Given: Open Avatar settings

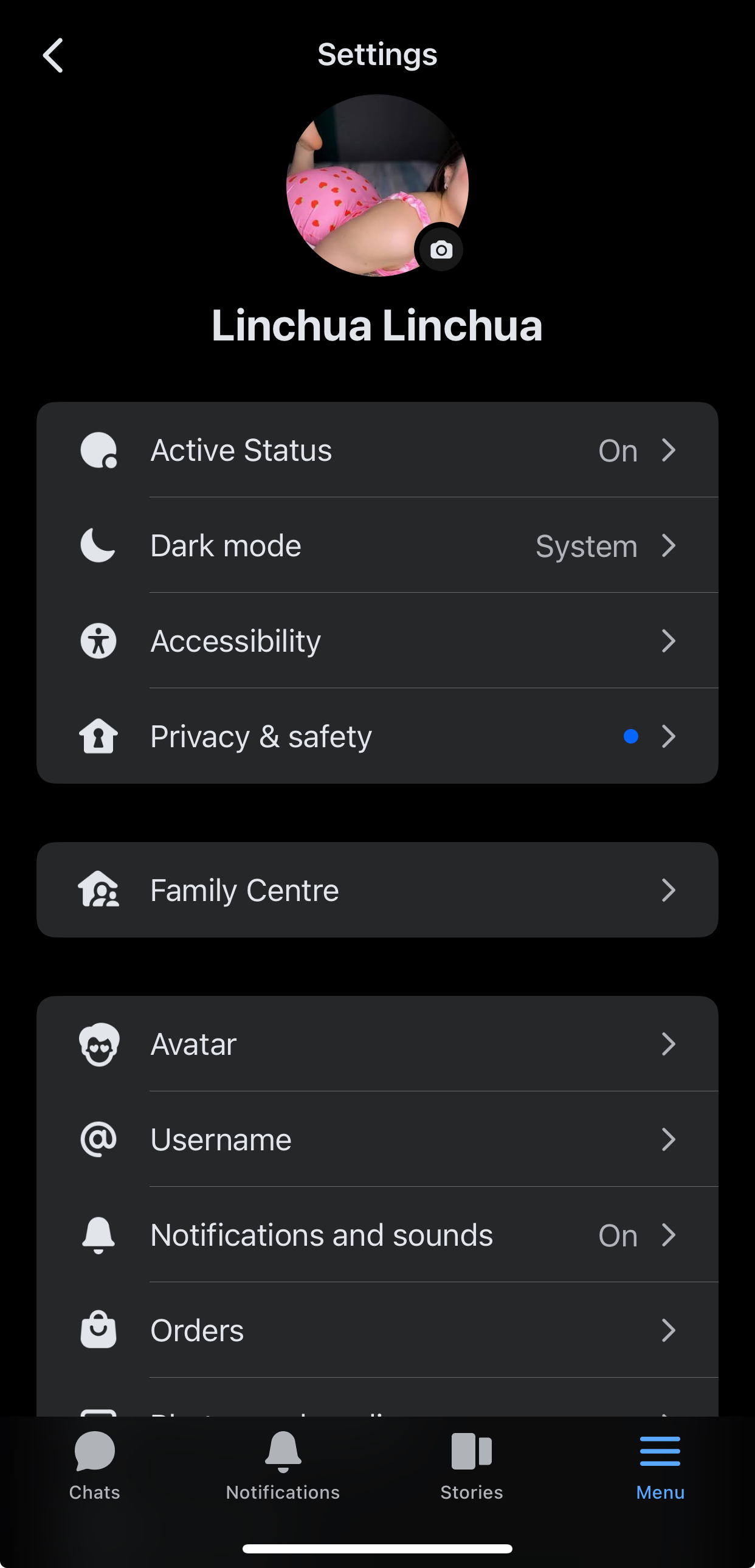Looking at the screenshot, I should tap(377, 1044).
